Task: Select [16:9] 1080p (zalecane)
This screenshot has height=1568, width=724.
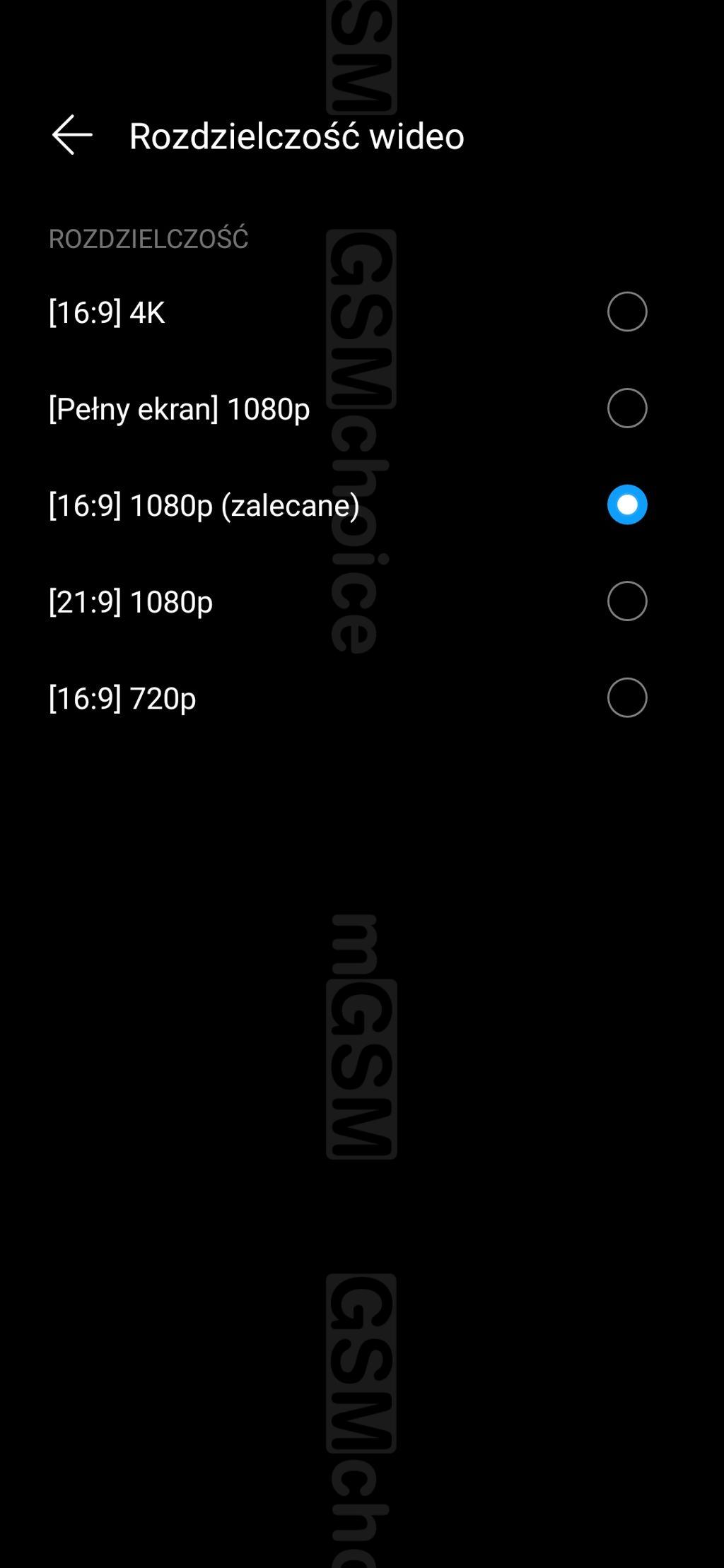Action: pos(626,505)
